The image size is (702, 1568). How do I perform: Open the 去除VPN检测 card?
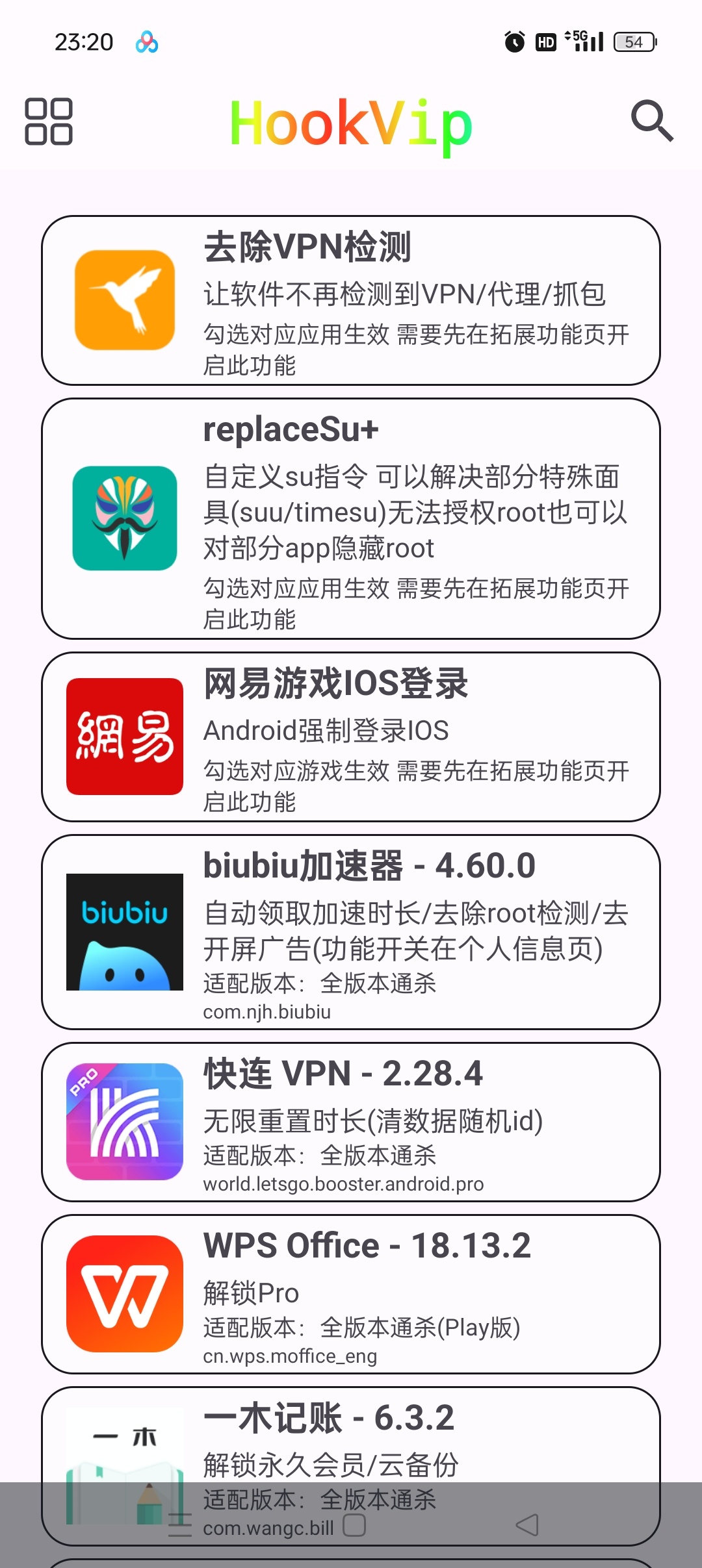[x=351, y=301]
